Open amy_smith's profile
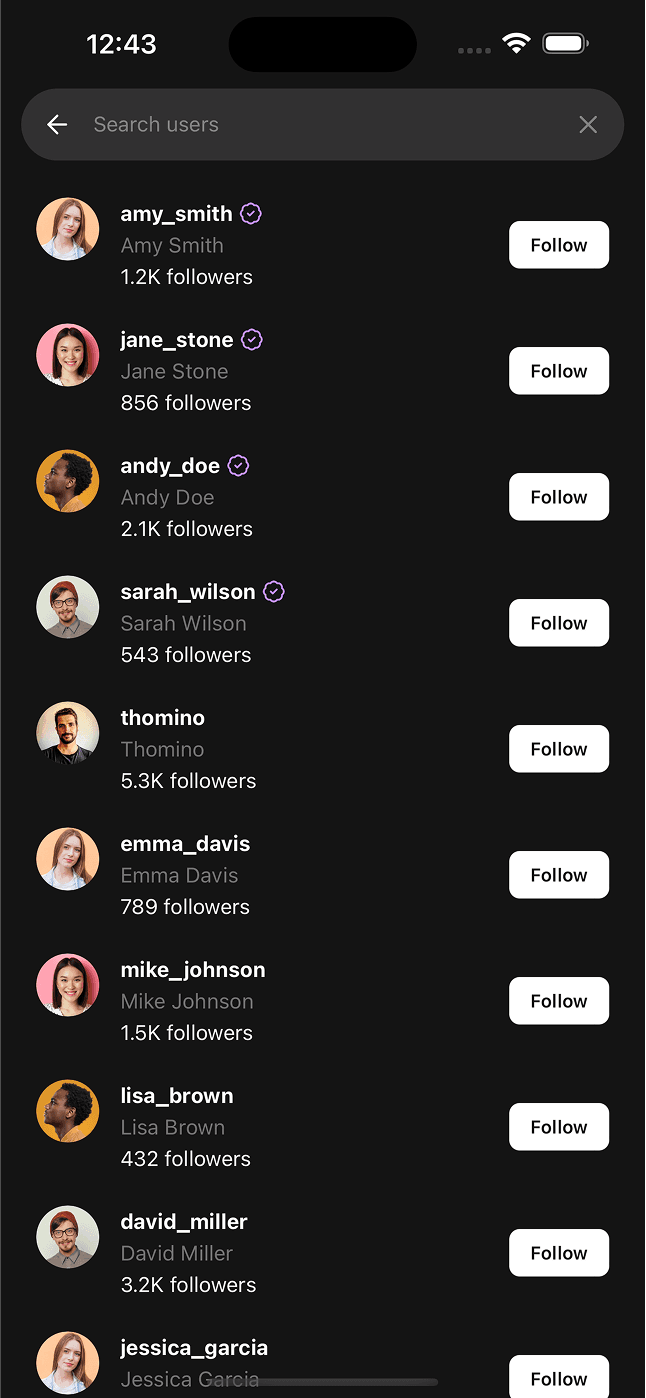The width and height of the screenshot is (646, 1398). click(176, 214)
